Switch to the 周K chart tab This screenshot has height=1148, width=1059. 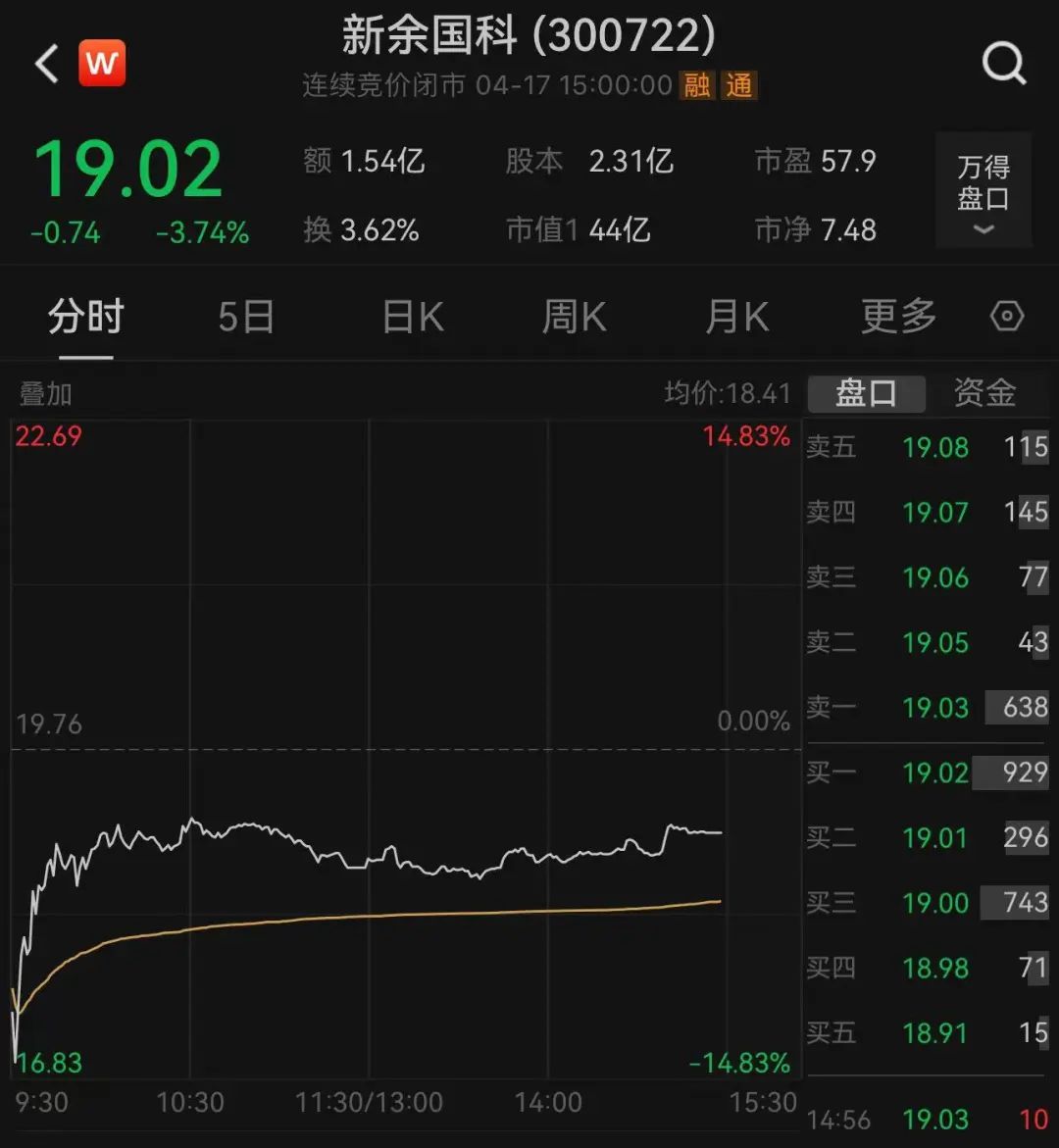[574, 318]
